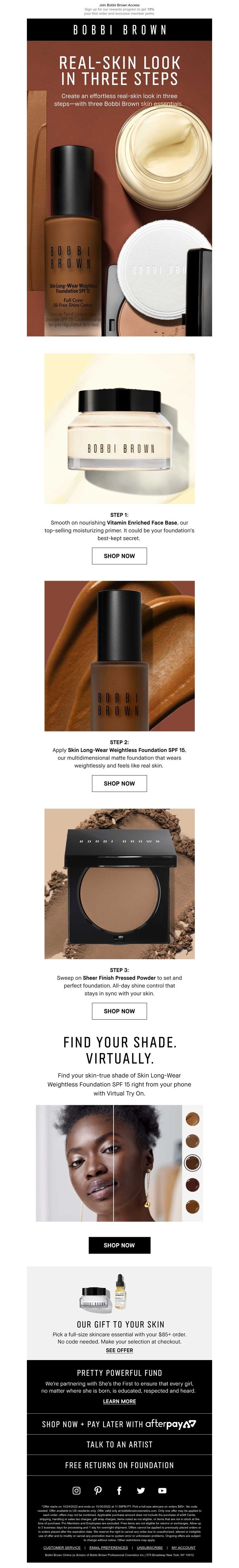Tap Shop Now under Step 2 foundation
Image resolution: width=239 pixels, height=1568 pixels.
pos(119,783)
